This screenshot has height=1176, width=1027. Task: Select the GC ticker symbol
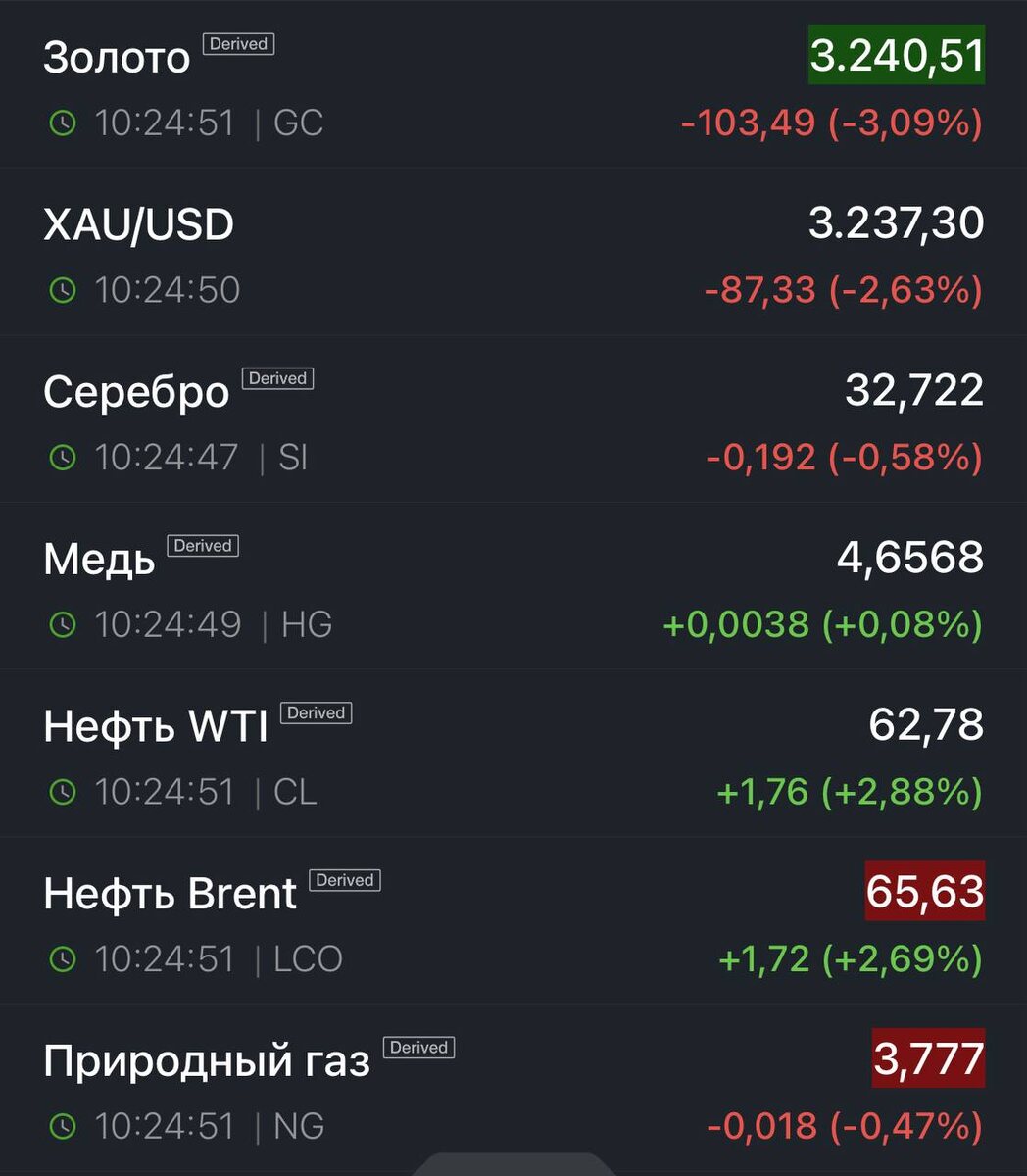click(x=294, y=122)
